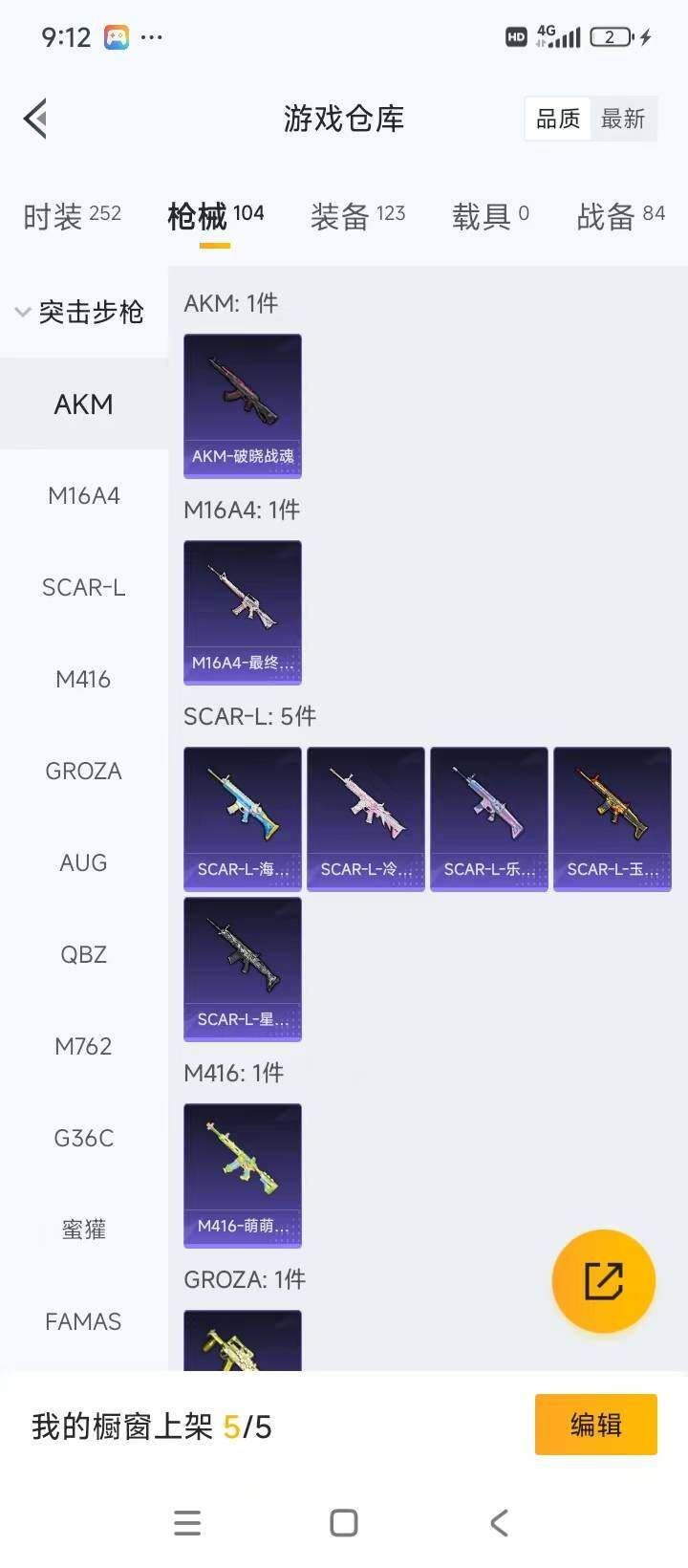Tap the orange share floating button
Image resolution: width=688 pixels, height=1568 pixels.
tap(604, 1280)
